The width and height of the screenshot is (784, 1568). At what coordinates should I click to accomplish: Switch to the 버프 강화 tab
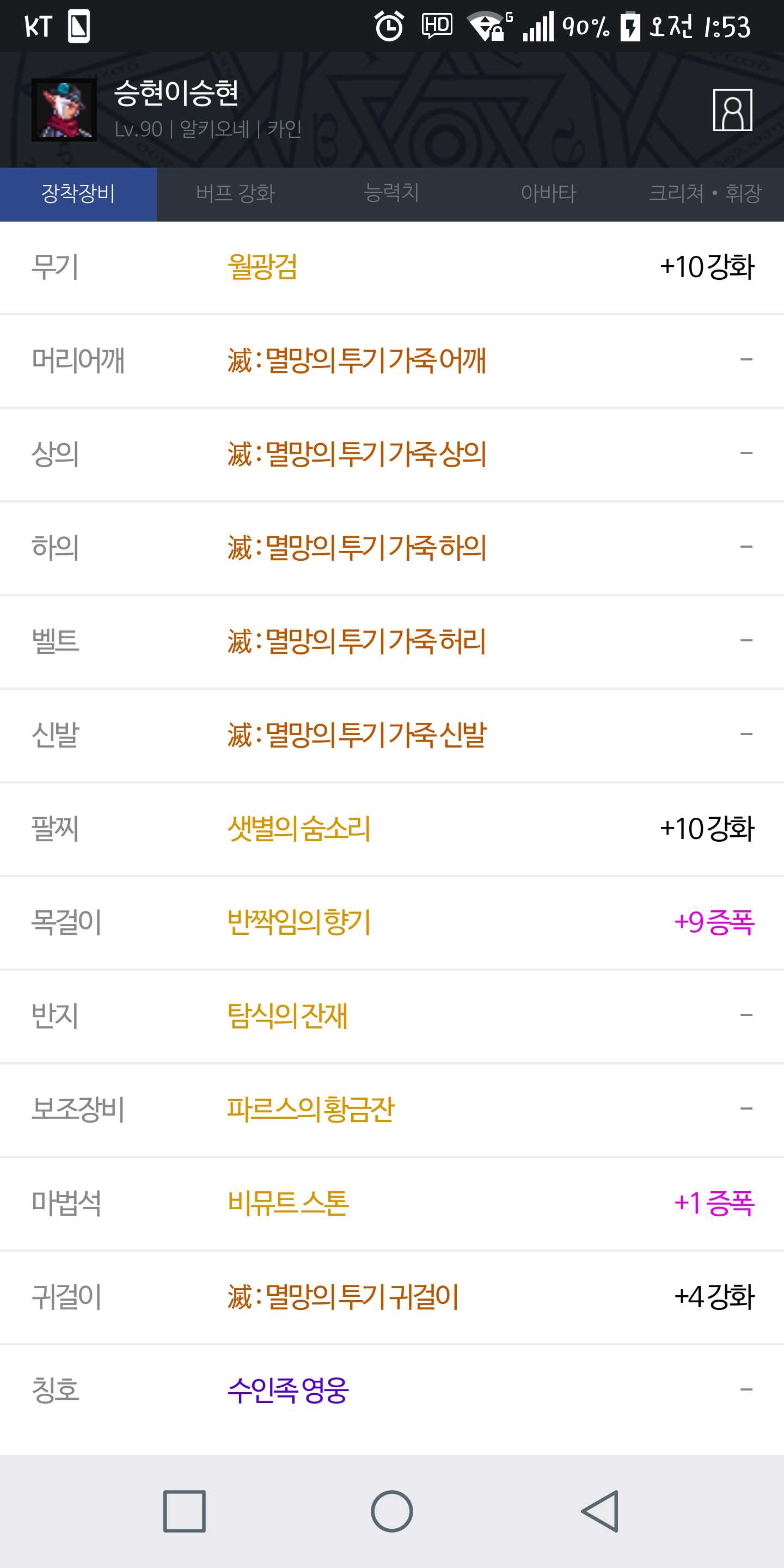pos(235,194)
